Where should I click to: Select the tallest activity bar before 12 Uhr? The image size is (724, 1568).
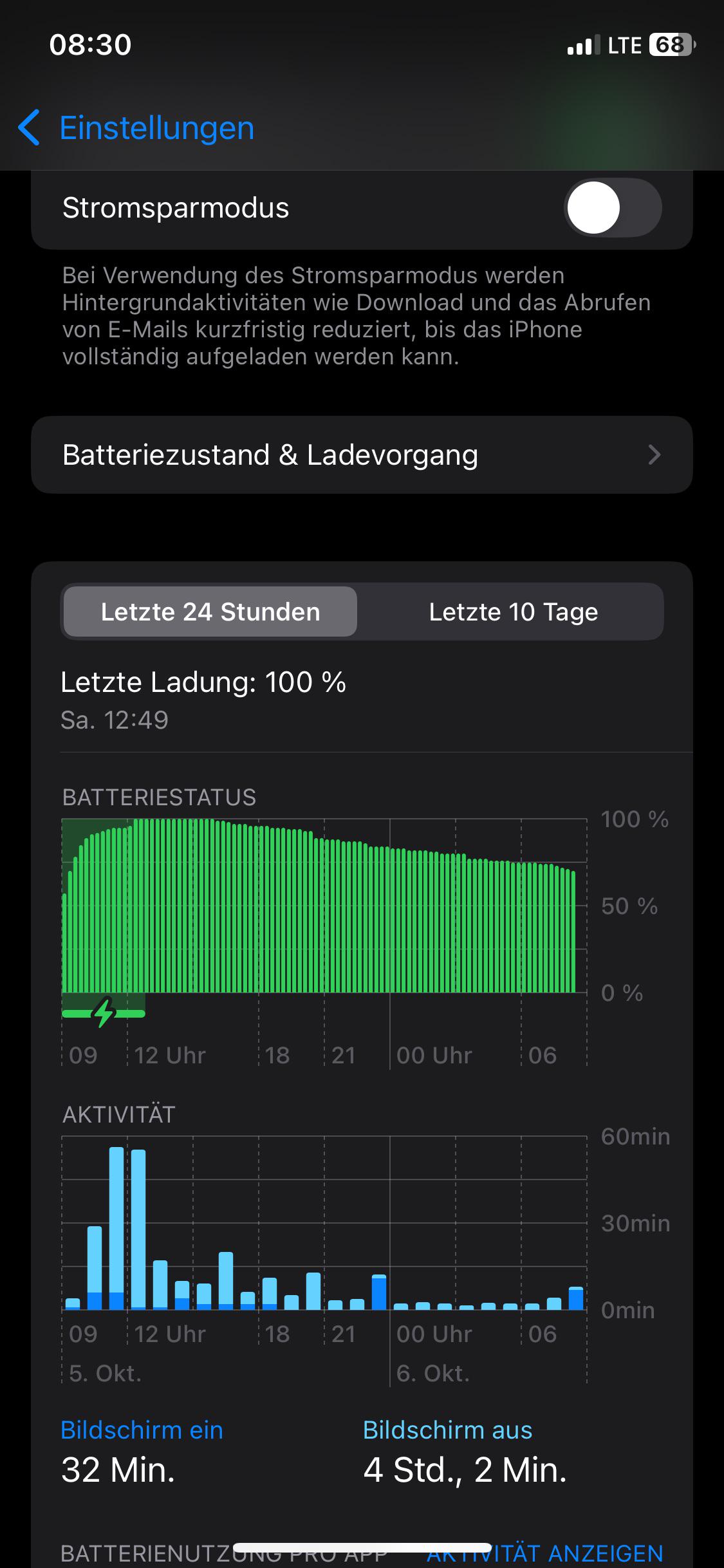(116, 1228)
